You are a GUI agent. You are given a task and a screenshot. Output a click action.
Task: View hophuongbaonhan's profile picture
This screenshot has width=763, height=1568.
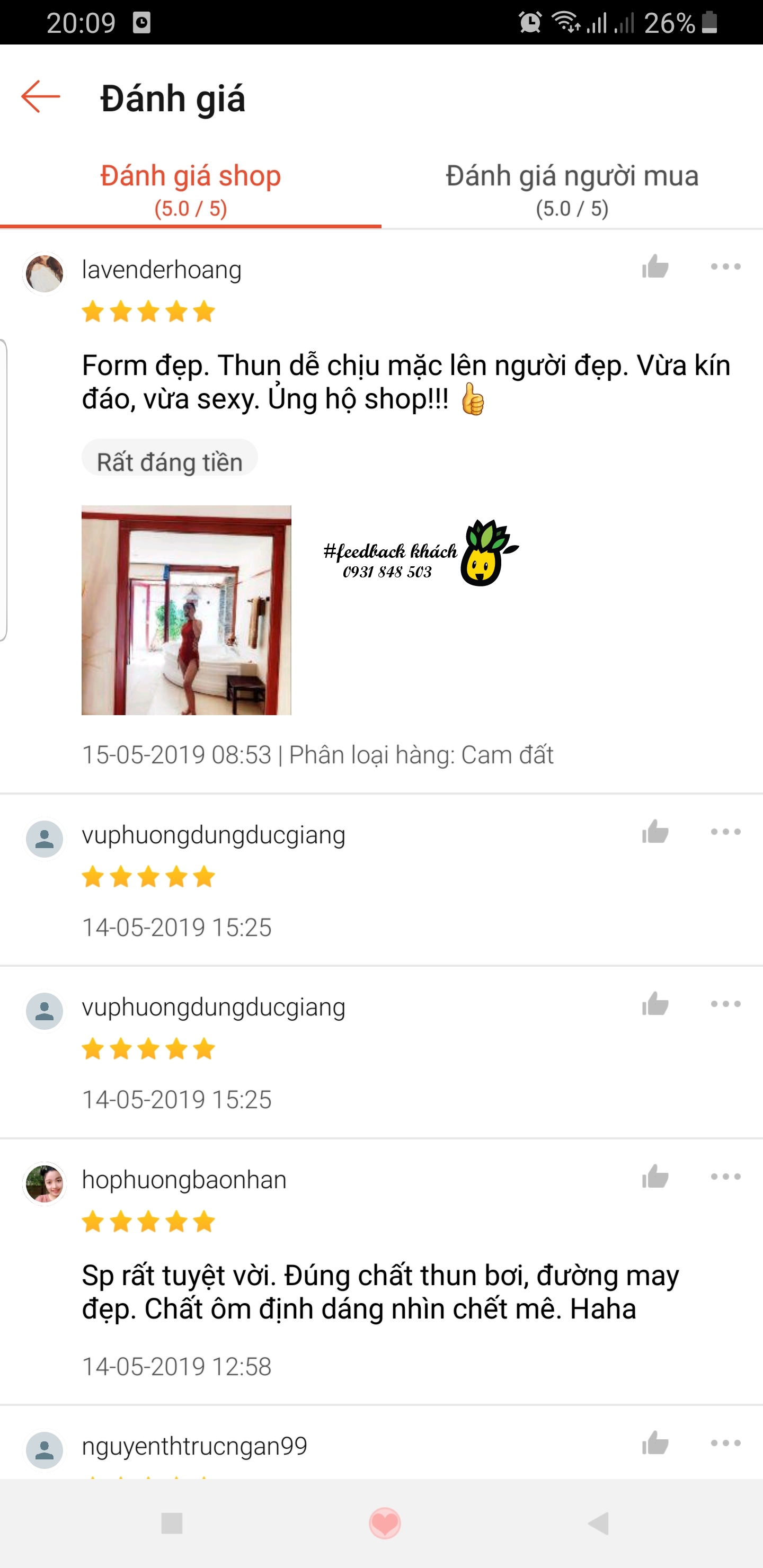click(45, 1183)
